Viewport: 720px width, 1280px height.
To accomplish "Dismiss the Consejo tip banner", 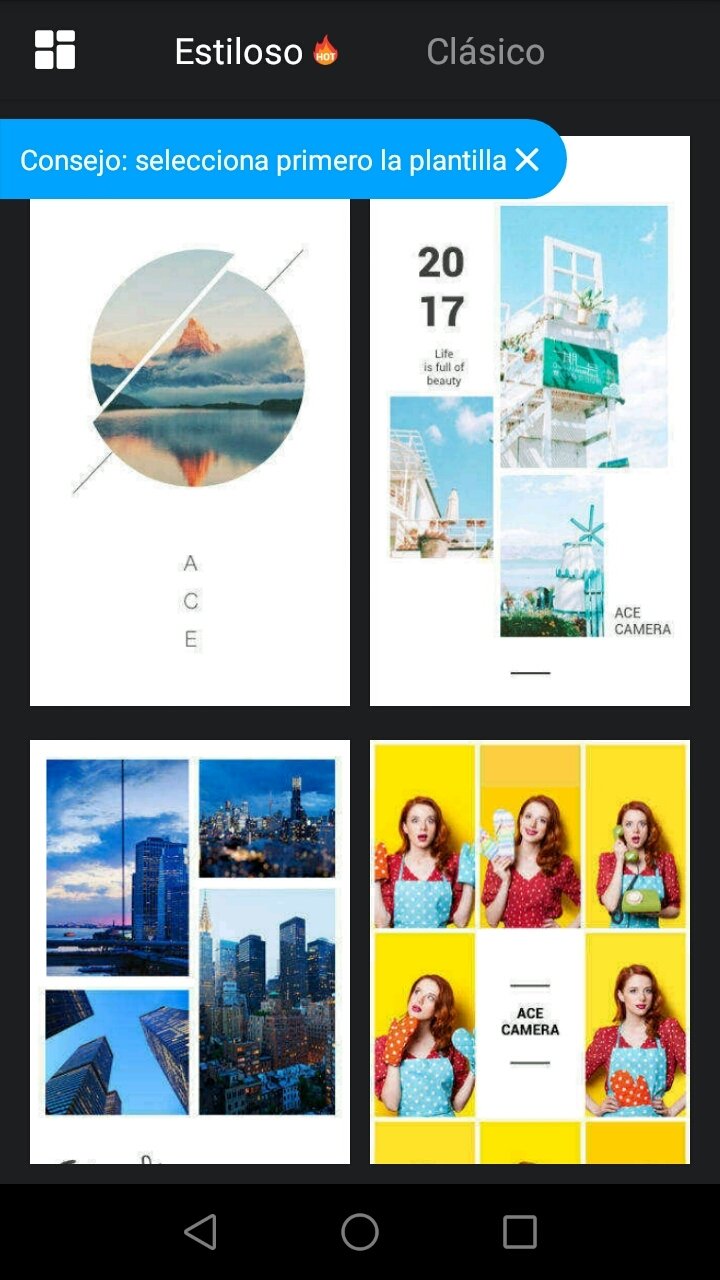I will pos(527,160).
